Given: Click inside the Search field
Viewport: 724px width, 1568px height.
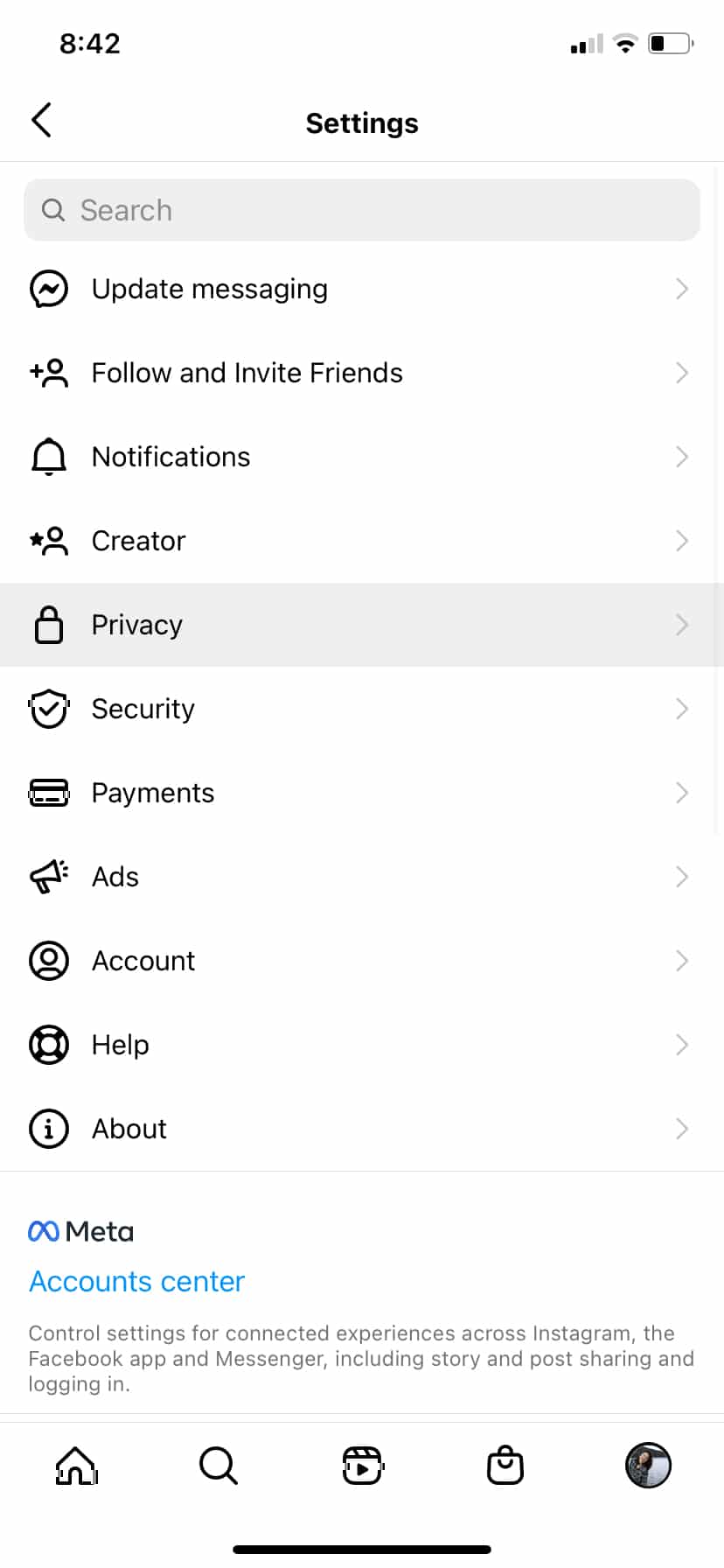Looking at the screenshot, I should point(362,210).
